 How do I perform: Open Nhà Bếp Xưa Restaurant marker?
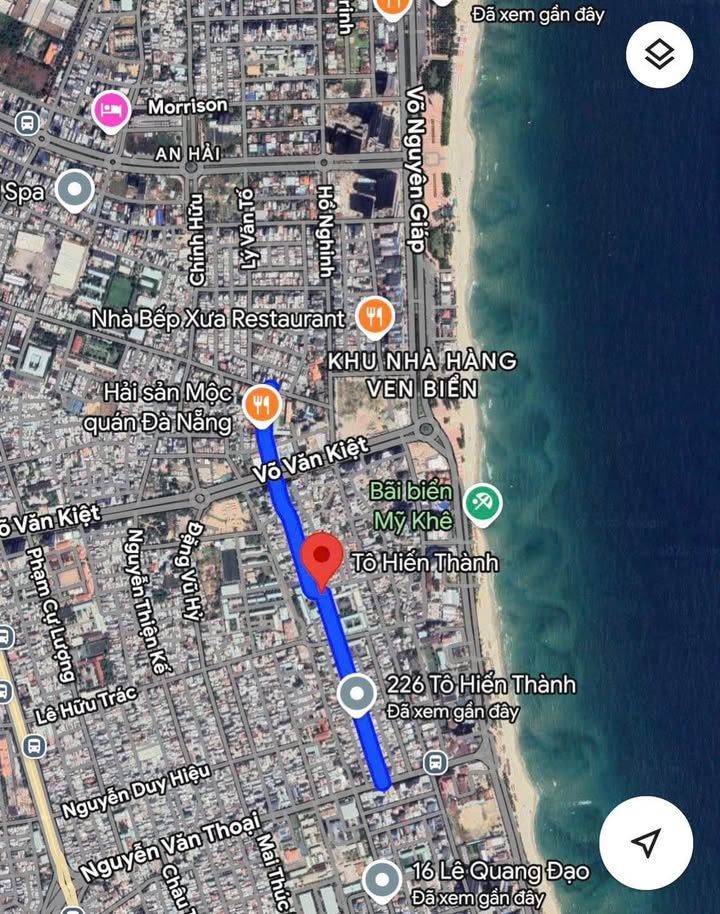coord(374,317)
